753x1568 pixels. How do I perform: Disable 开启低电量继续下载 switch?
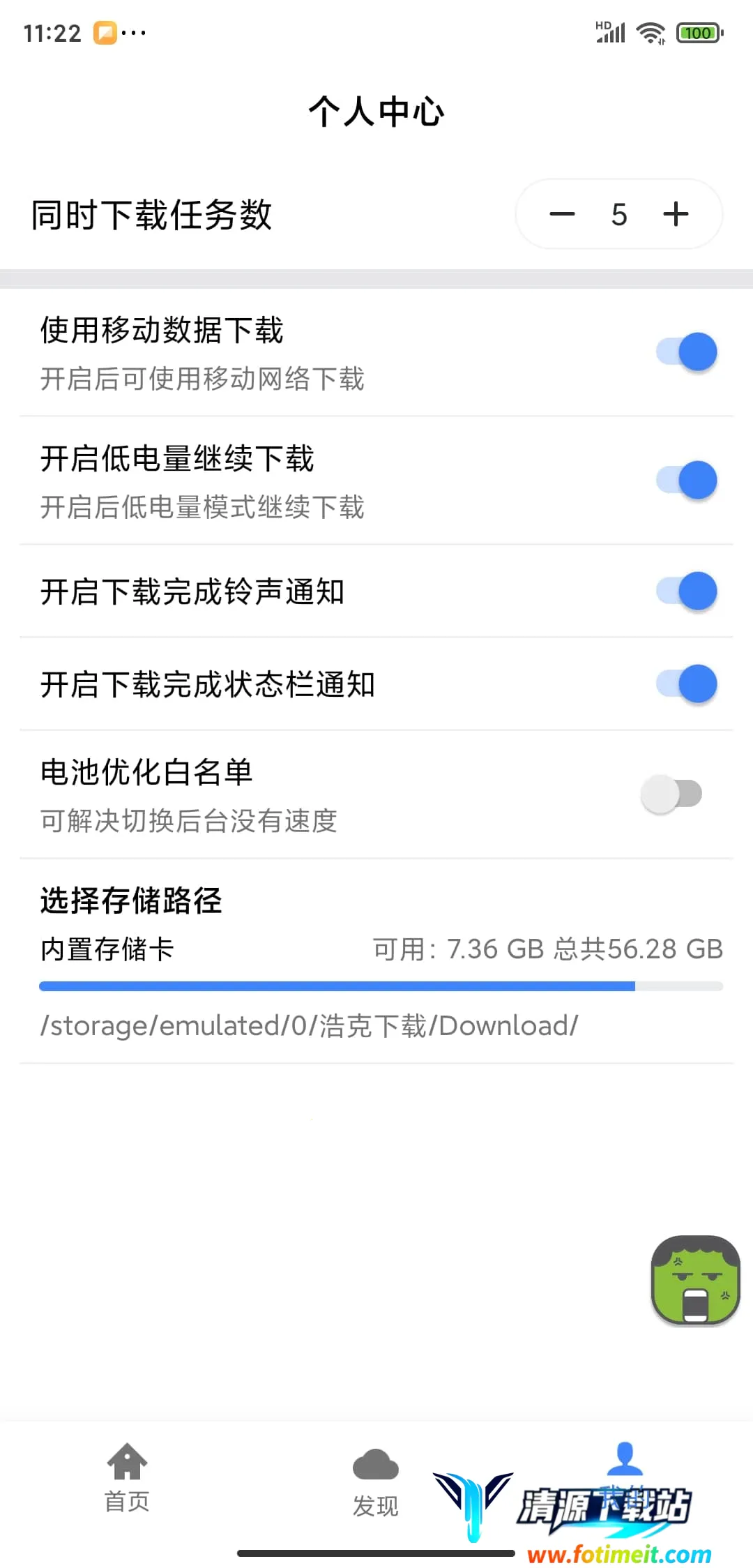pyautogui.click(x=687, y=481)
